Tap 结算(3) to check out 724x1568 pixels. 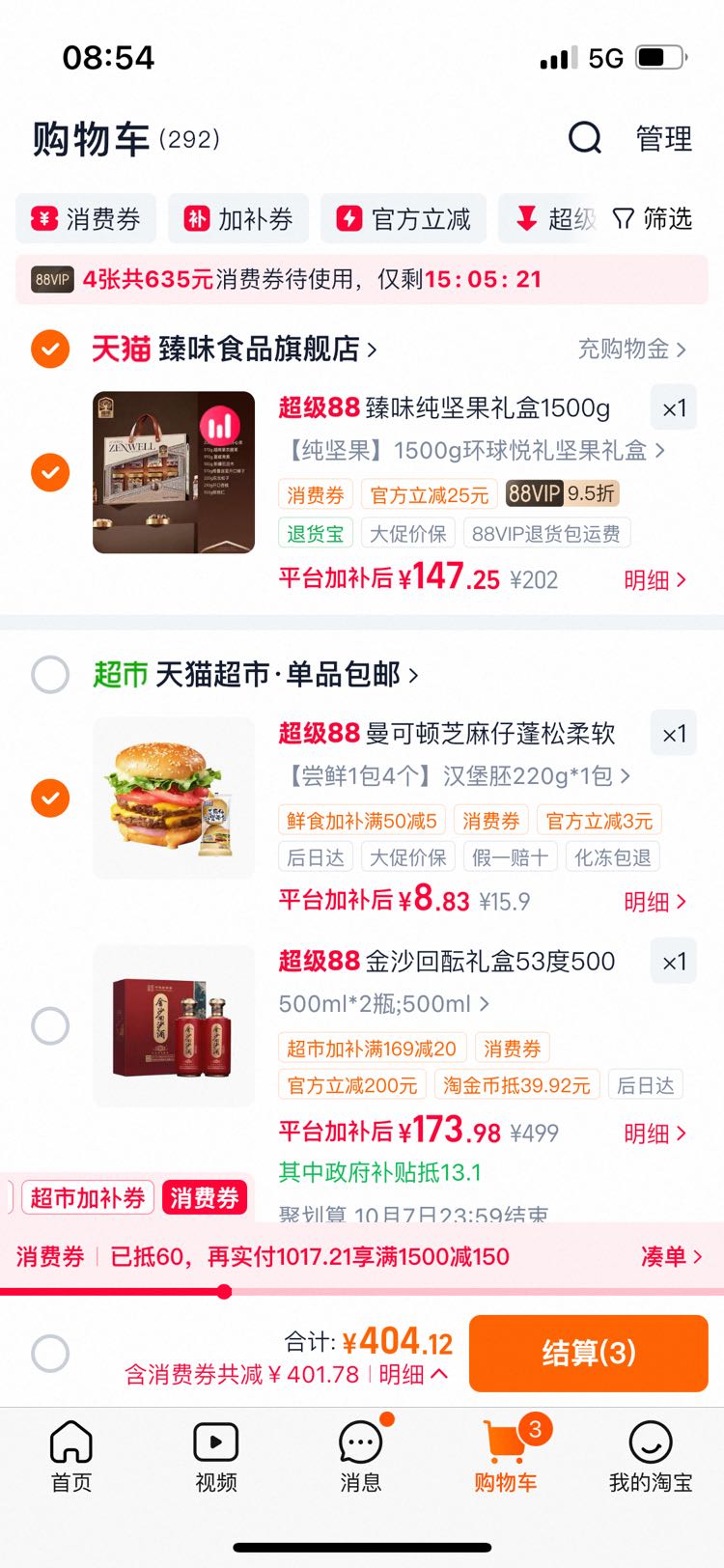coord(589,1353)
